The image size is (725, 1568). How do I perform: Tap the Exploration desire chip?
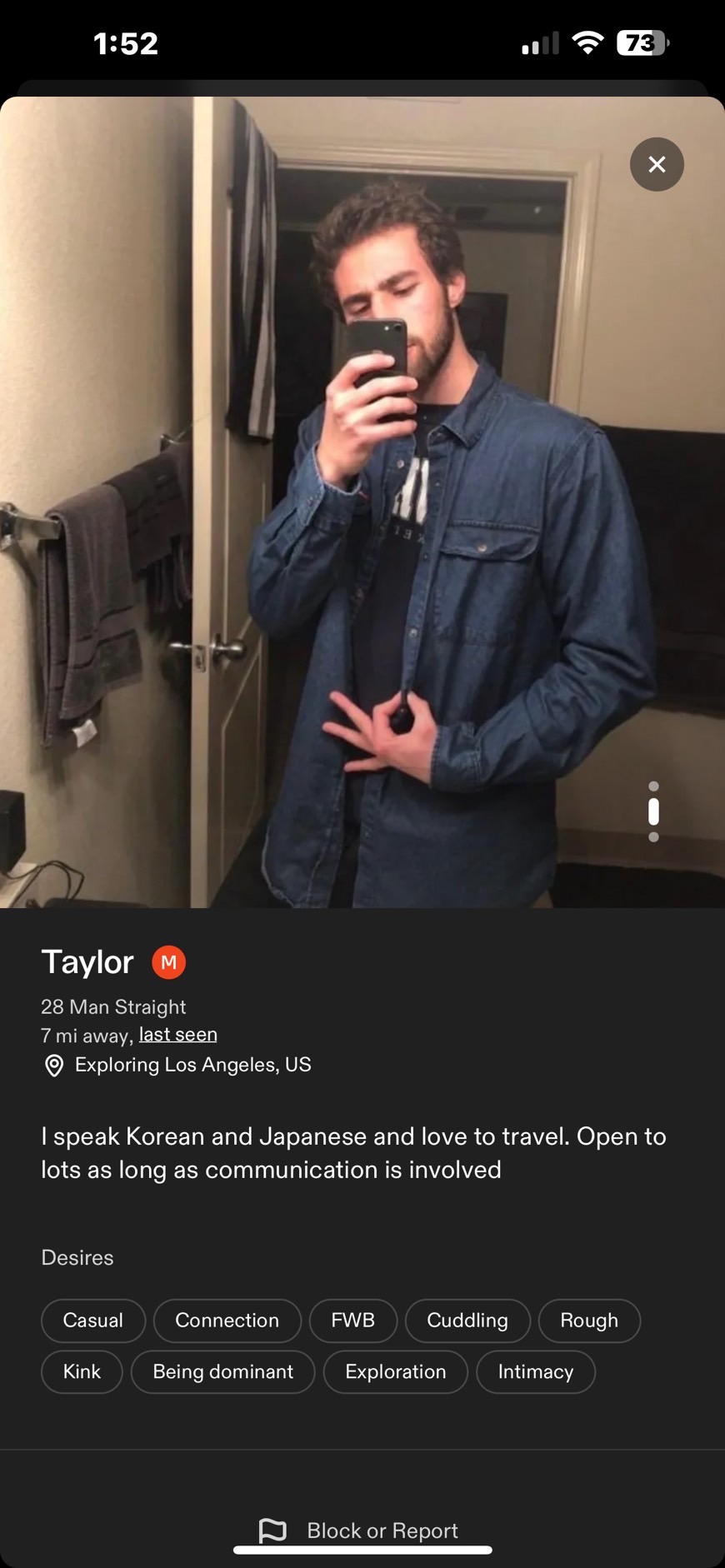(x=395, y=1372)
